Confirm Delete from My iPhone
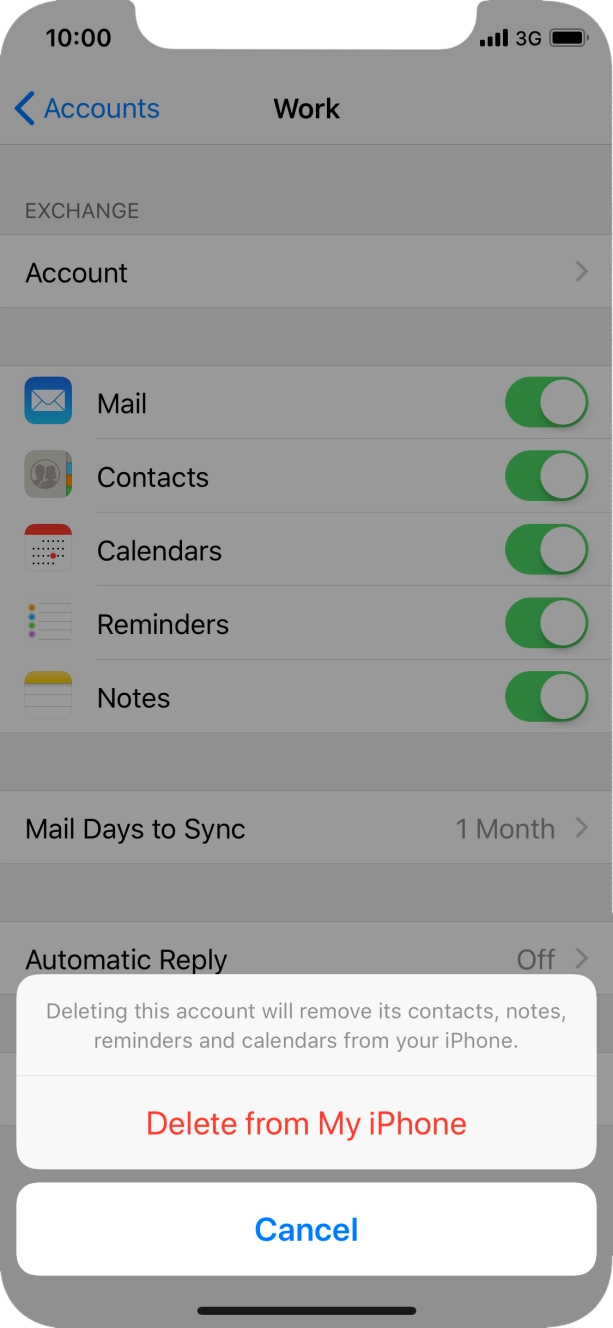 point(306,1123)
